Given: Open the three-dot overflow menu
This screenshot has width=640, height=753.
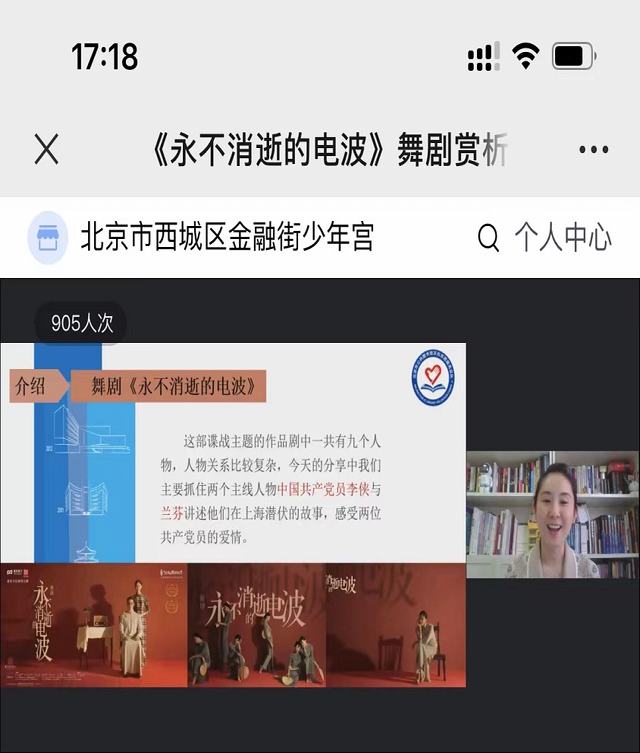Looking at the screenshot, I should click(593, 150).
